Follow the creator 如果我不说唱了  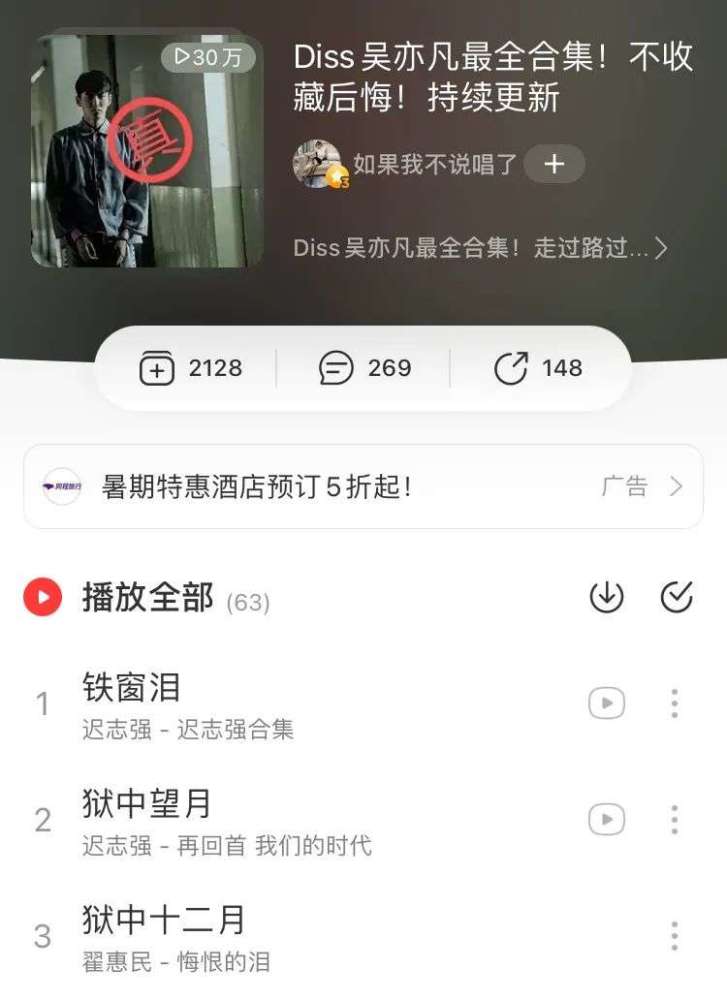[x=554, y=164]
